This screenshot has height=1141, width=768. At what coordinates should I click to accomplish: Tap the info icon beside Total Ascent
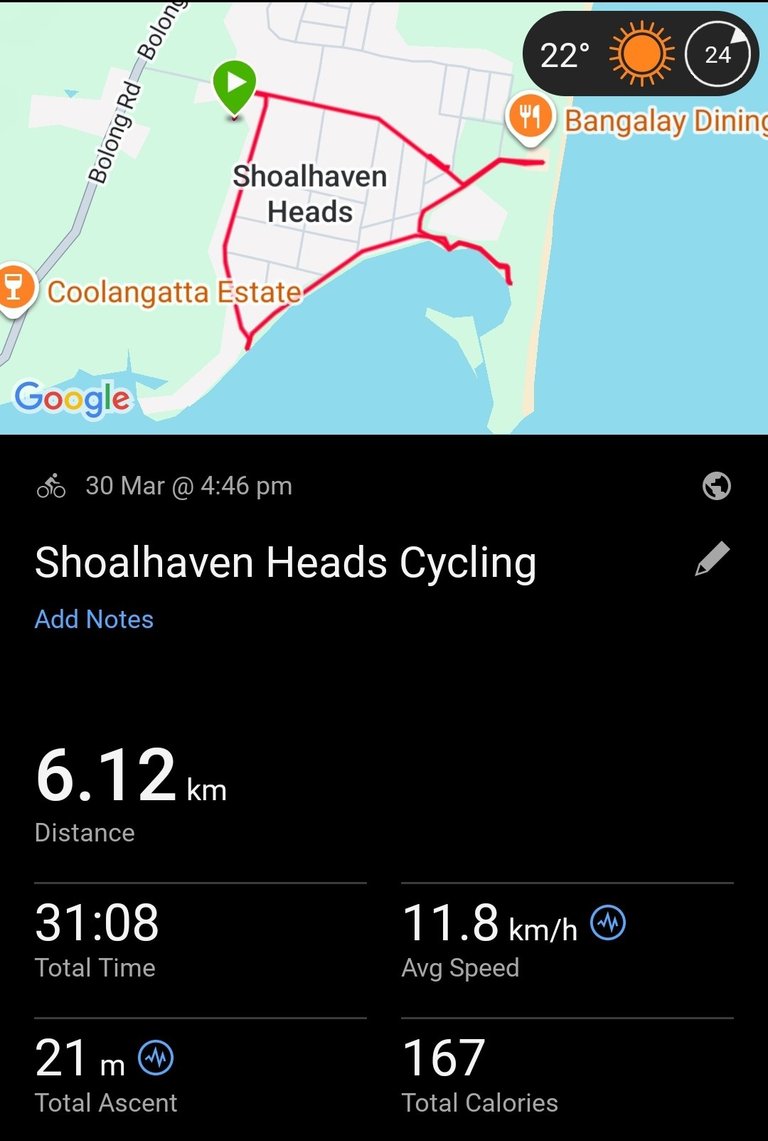156,1058
